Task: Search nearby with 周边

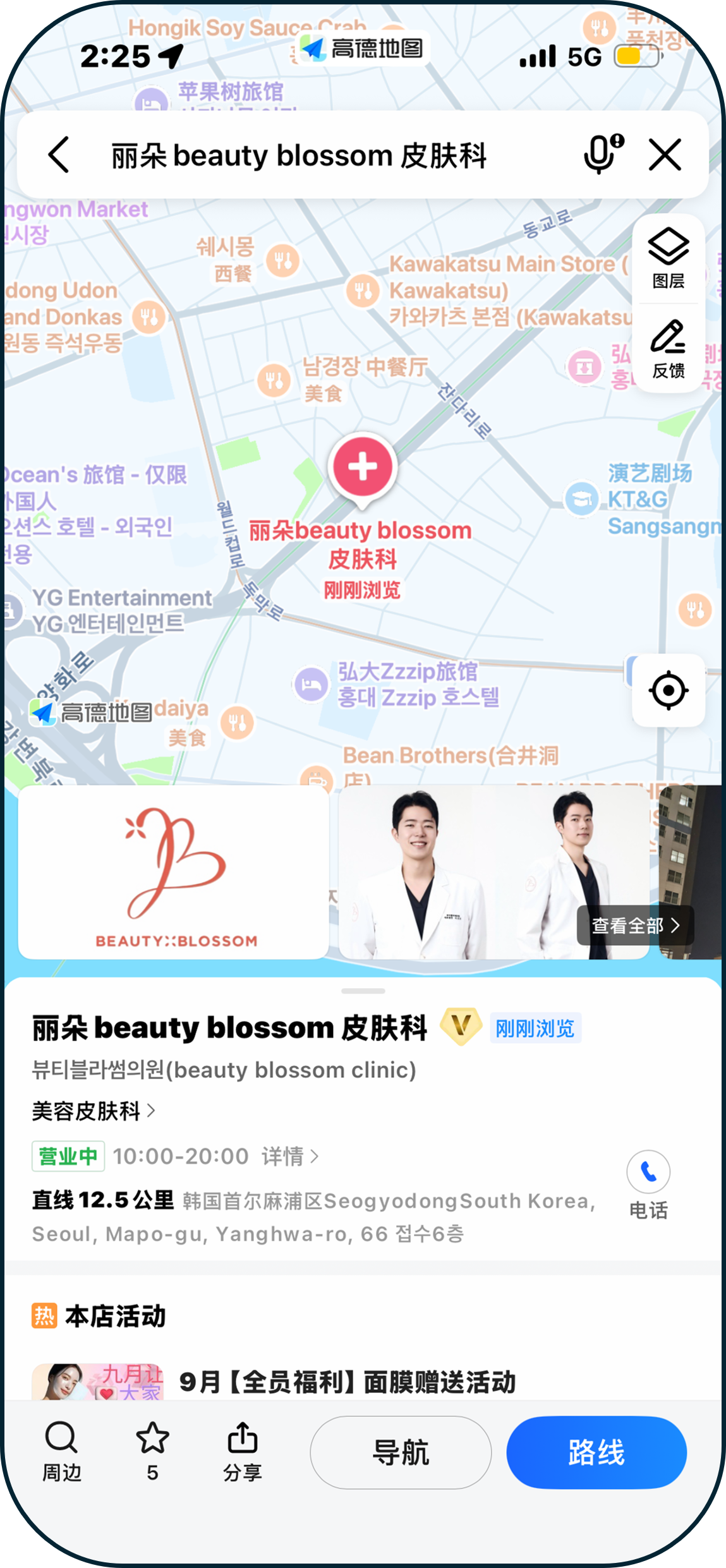Action: pos(61,1450)
